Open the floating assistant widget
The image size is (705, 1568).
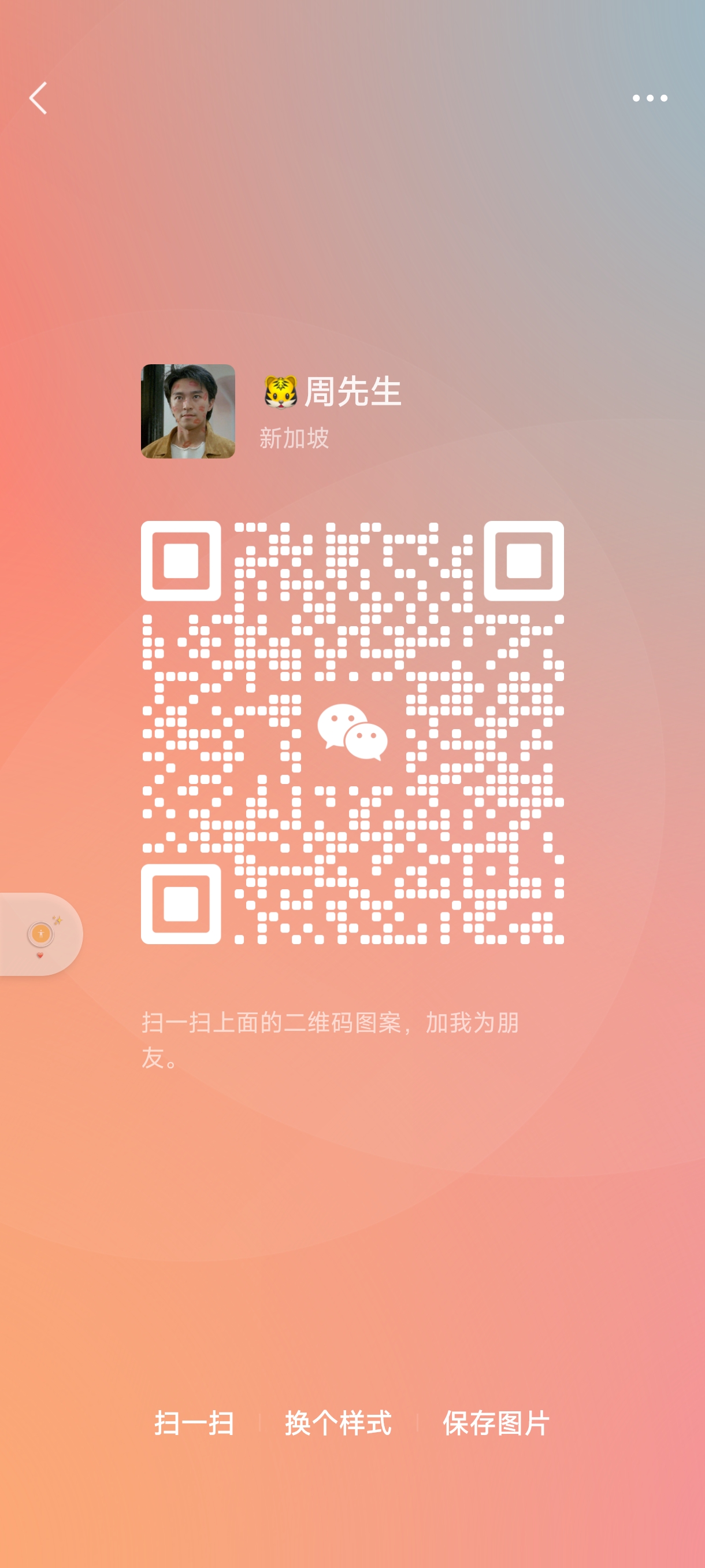click(x=40, y=934)
